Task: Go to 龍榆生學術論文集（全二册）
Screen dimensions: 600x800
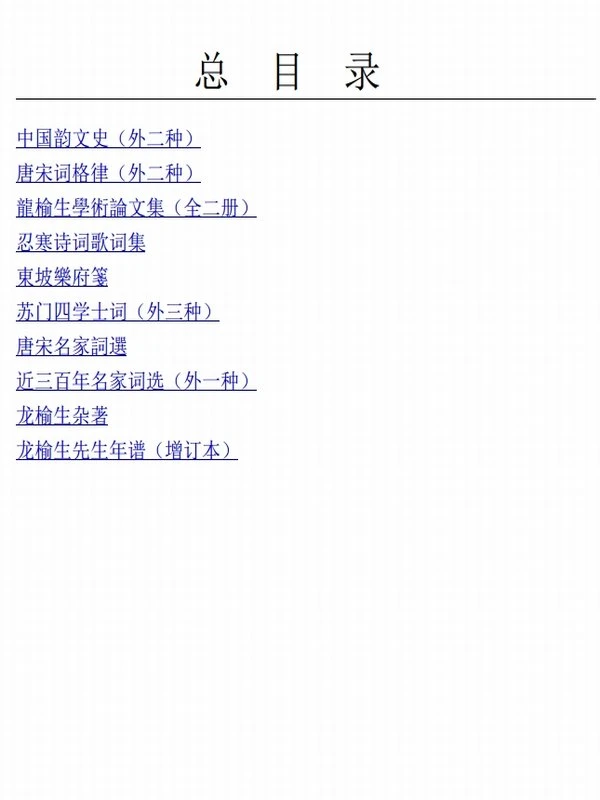Action: (x=136, y=208)
